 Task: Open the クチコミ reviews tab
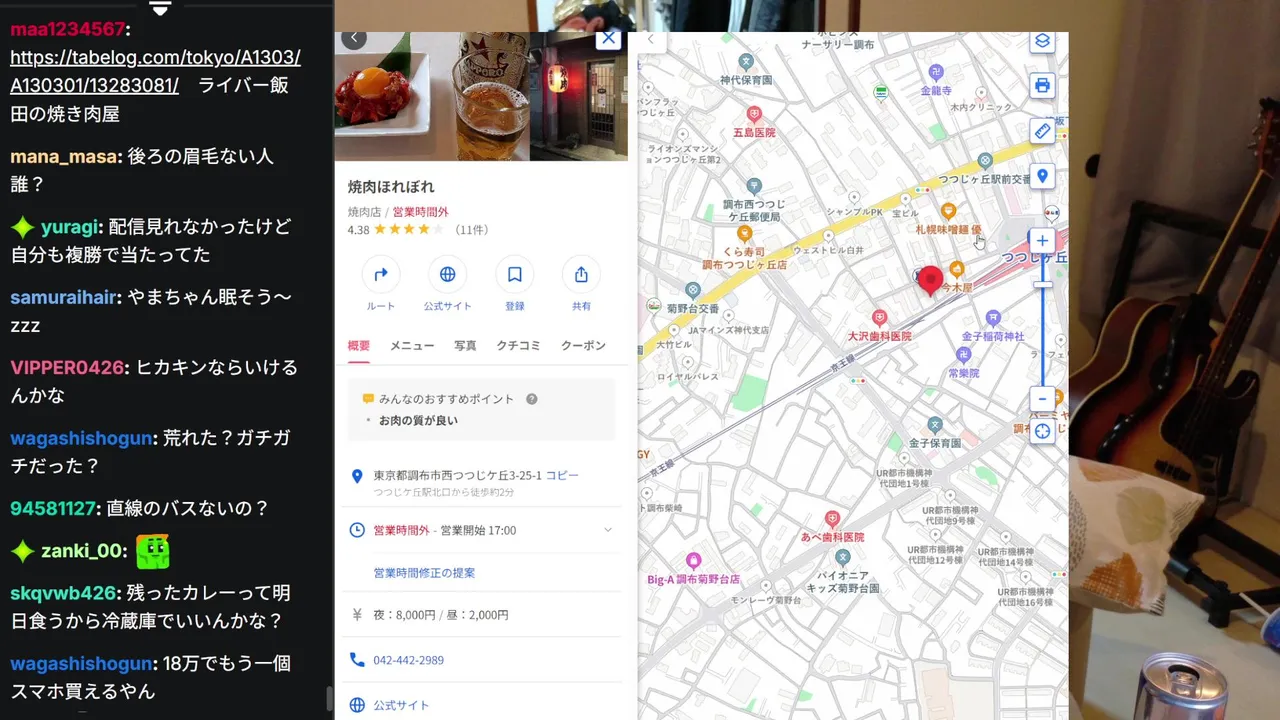pyautogui.click(x=518, y=346)
